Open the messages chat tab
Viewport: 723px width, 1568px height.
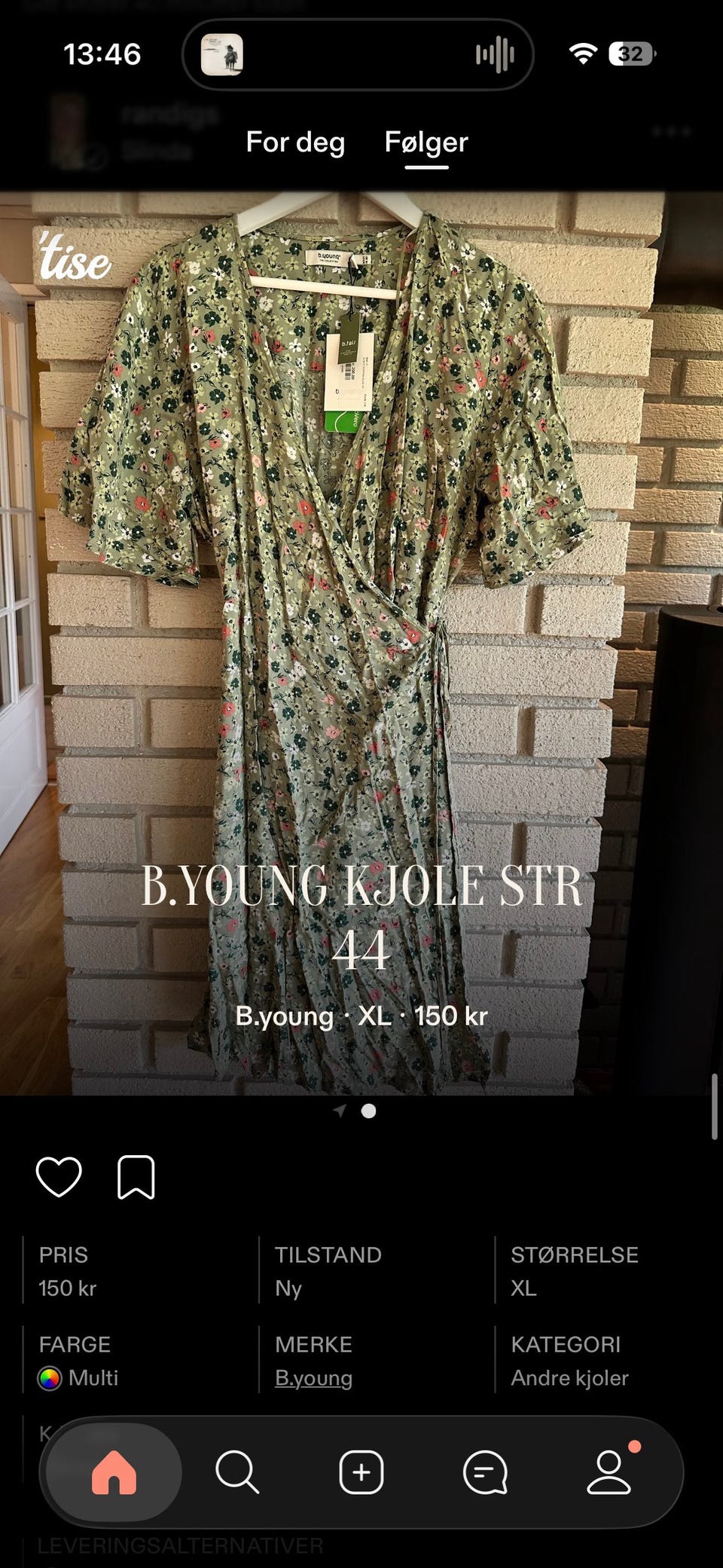point(485,1472)
